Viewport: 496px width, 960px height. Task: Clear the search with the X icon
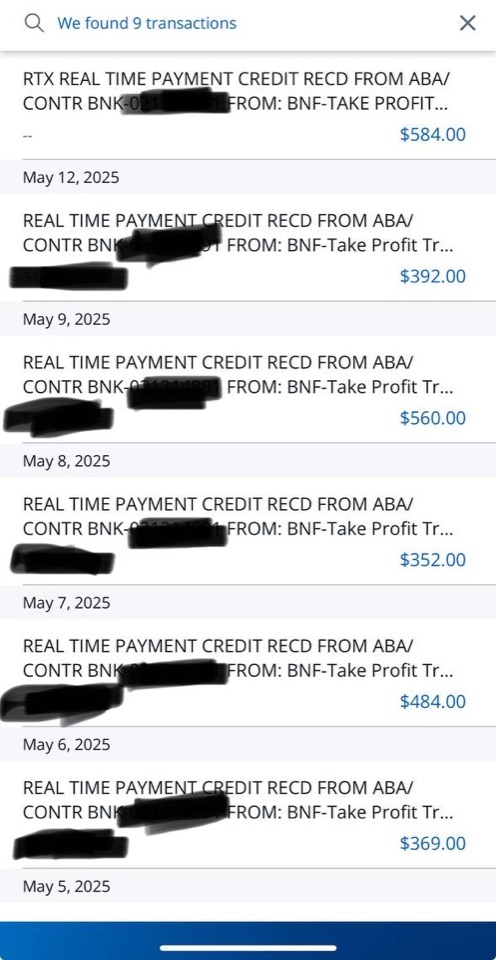[467, 23]
